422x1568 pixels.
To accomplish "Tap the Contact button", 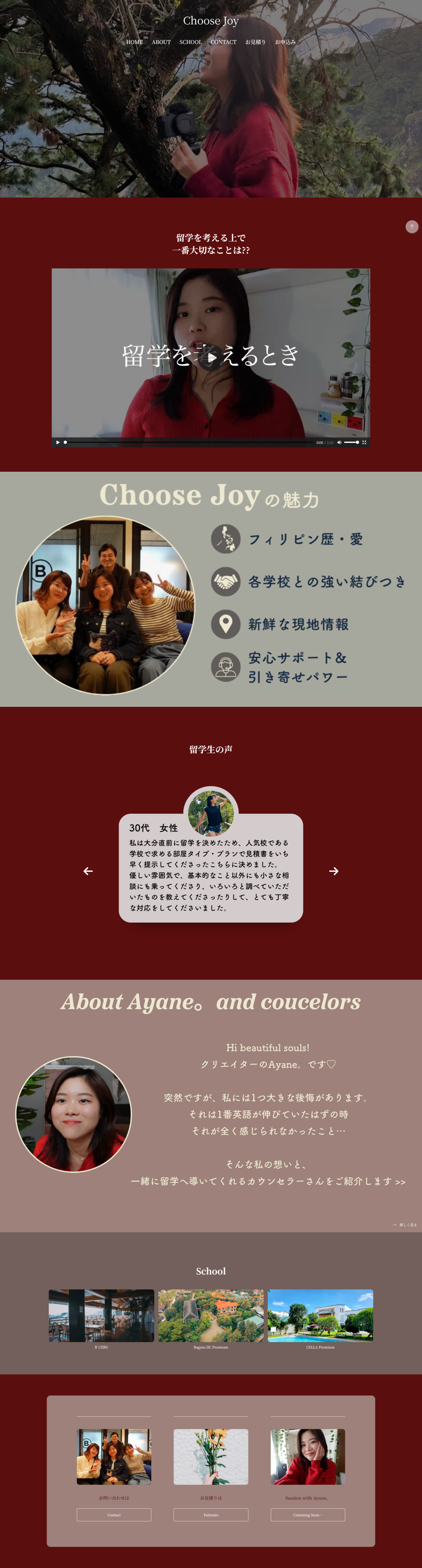I will pyautogui.click(x=114, y=1514).
